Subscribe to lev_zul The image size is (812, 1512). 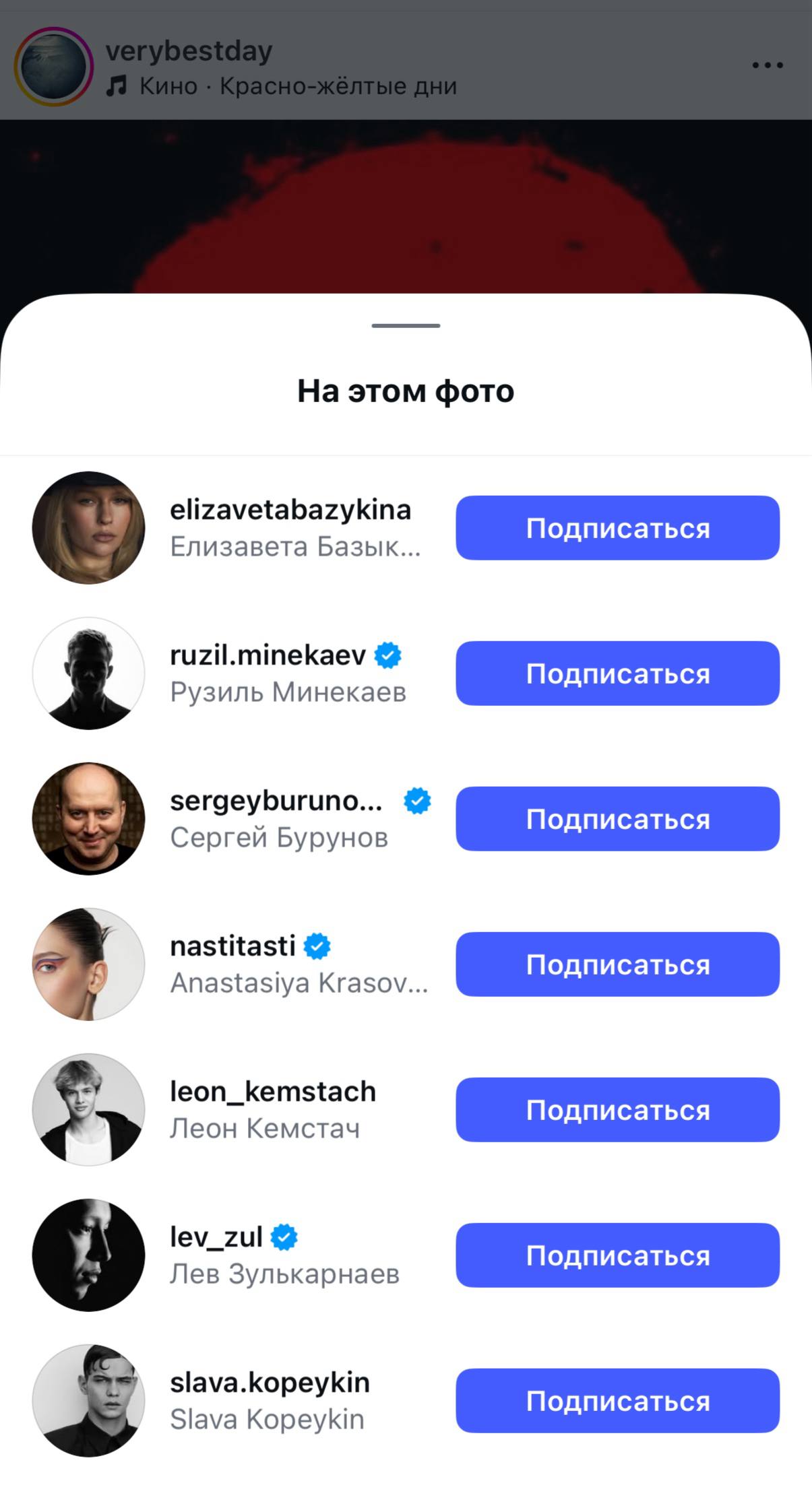(x=617, y=1255)
